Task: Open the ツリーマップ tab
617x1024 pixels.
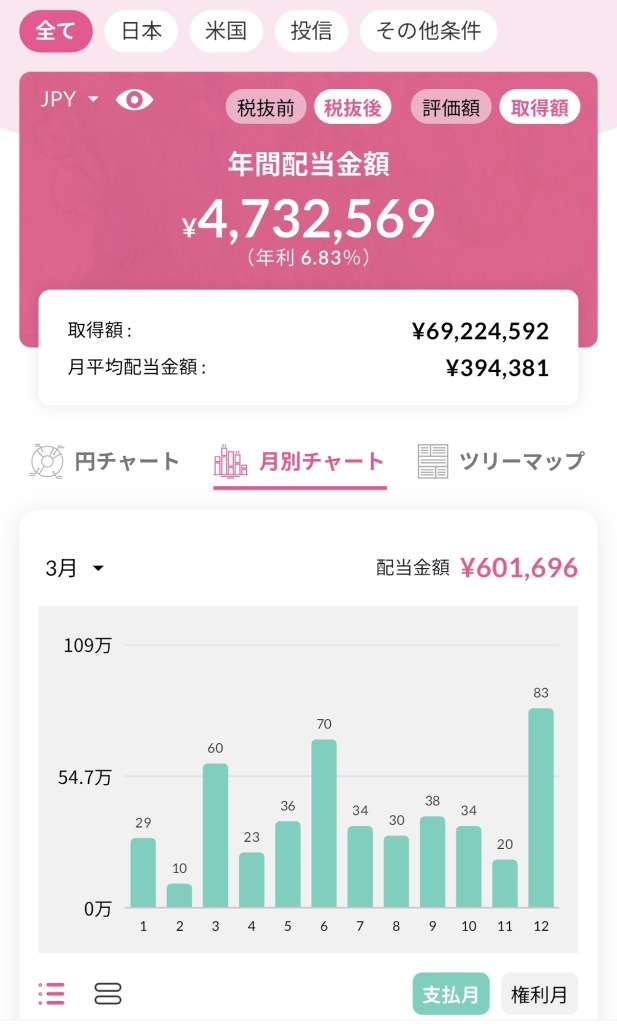Action: [501, 461]
